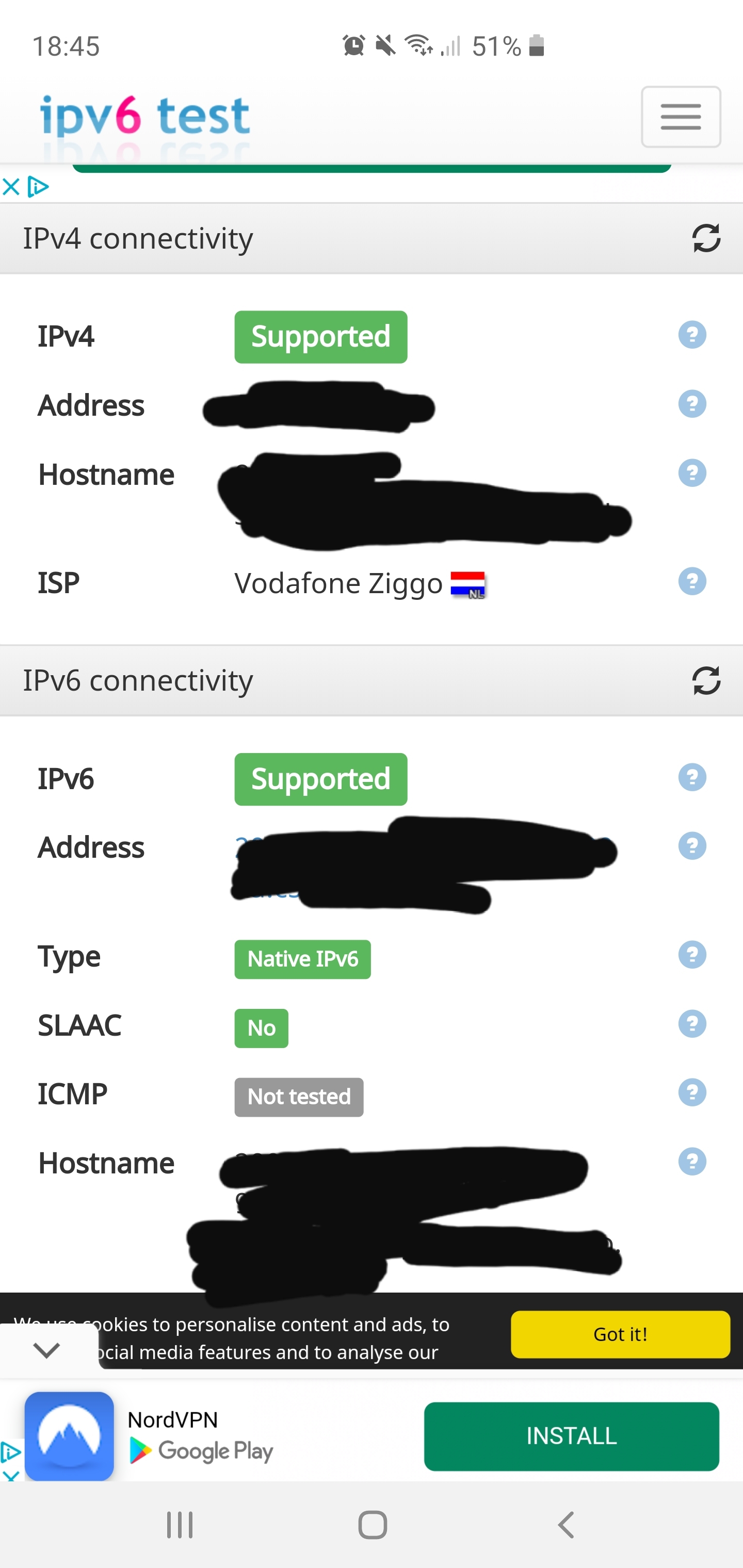Screen dimensions: 743x1568
Task: Close the top ad banner
Action: click(x=11, y=187)
